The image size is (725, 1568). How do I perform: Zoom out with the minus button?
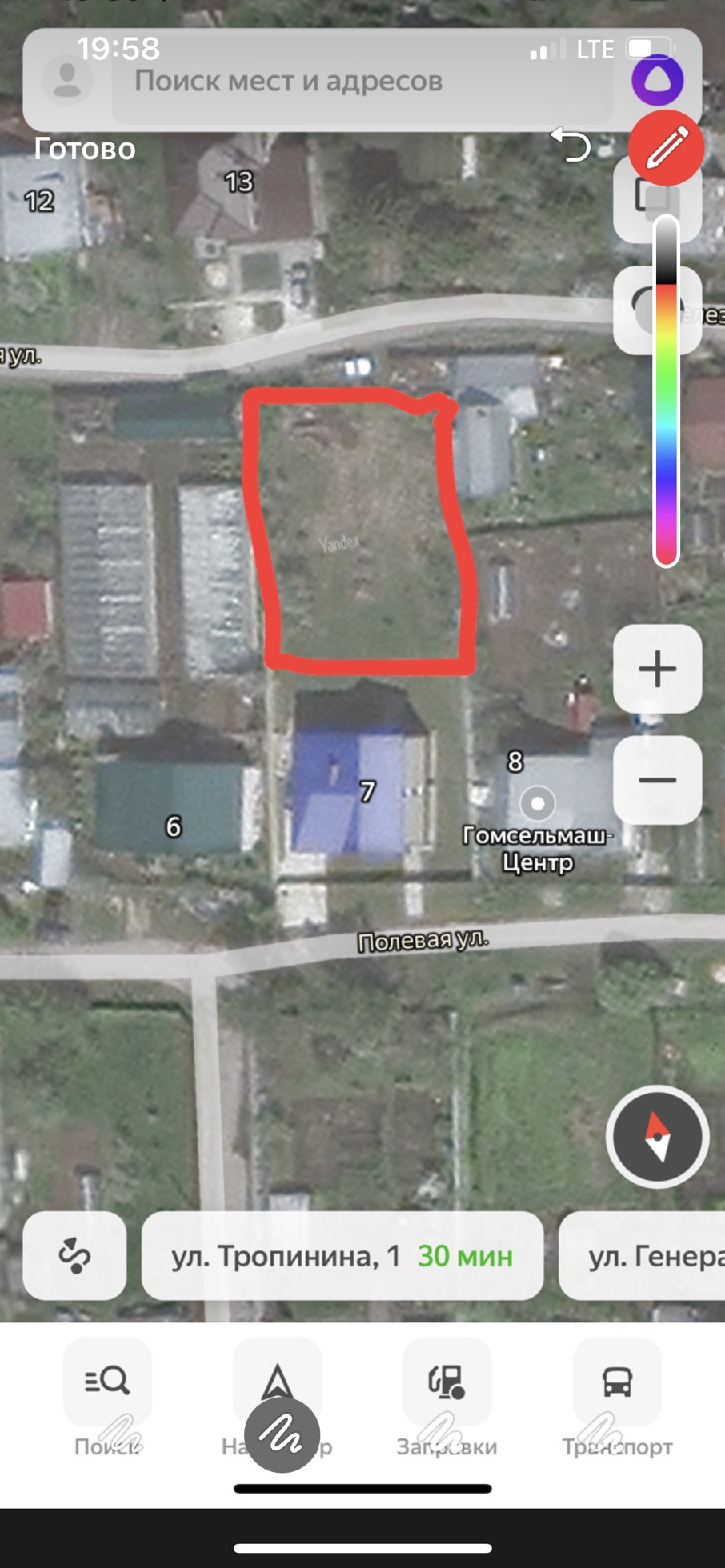tap(658, 780)
